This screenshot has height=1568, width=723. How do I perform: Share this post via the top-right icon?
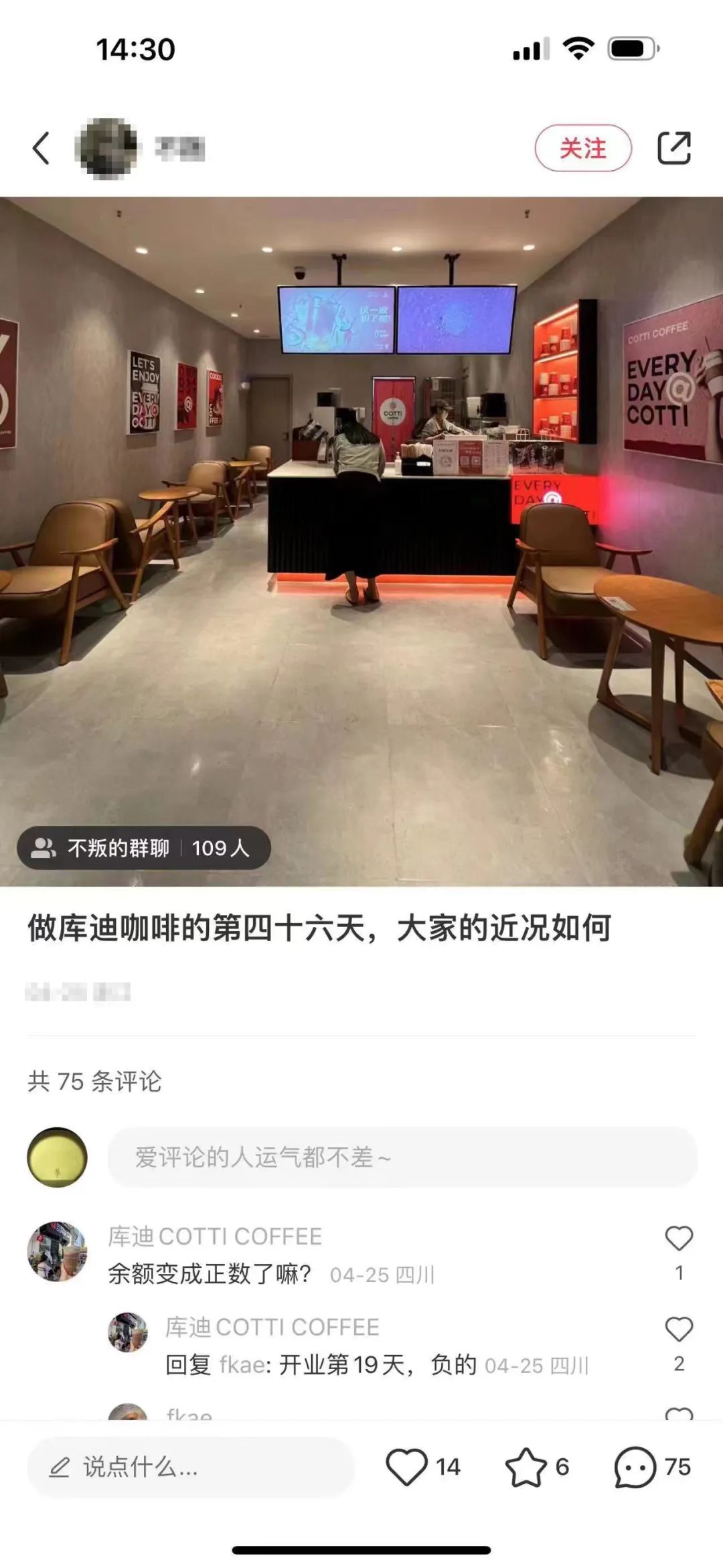[674, 148]
